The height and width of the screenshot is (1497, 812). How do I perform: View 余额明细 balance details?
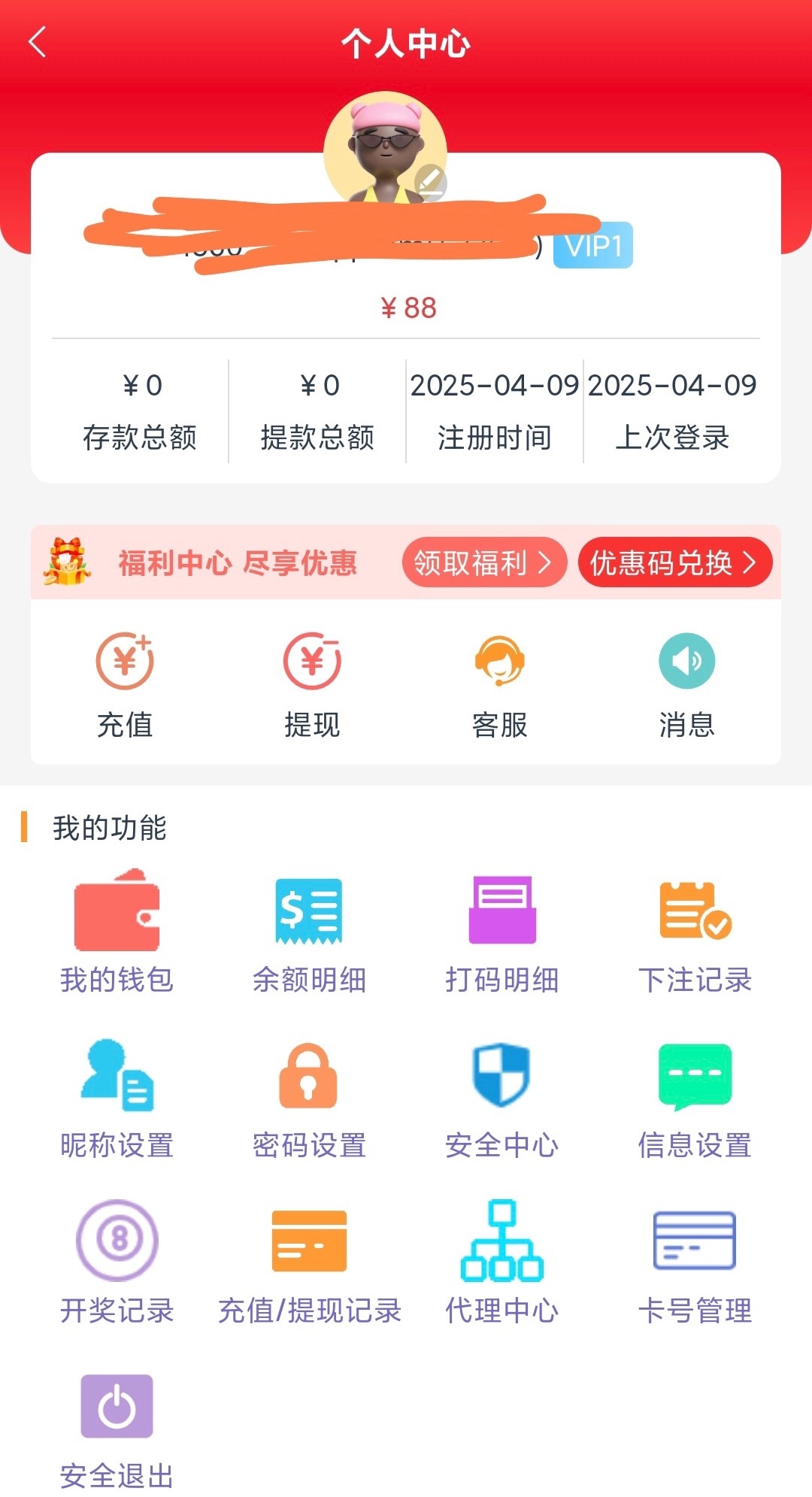309,931
